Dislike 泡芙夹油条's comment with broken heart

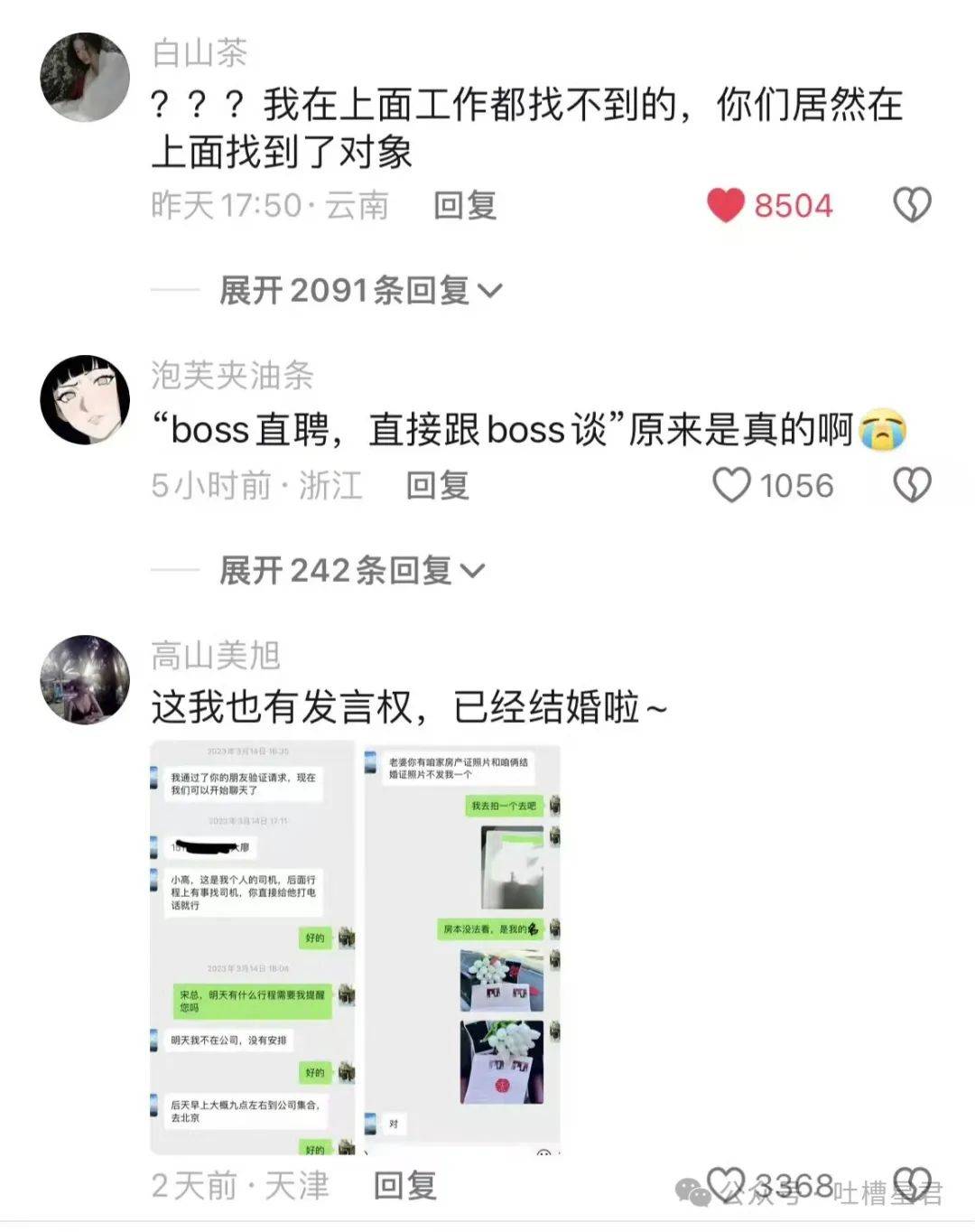[x=912, y=485]
